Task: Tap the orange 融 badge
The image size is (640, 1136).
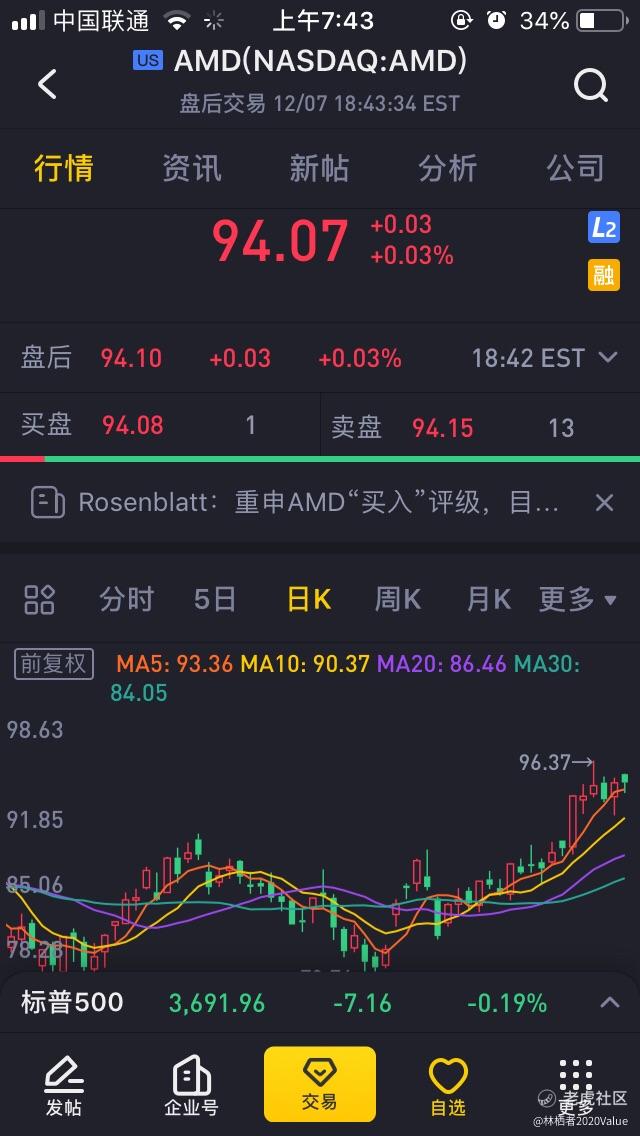Action: click(604, 274)
